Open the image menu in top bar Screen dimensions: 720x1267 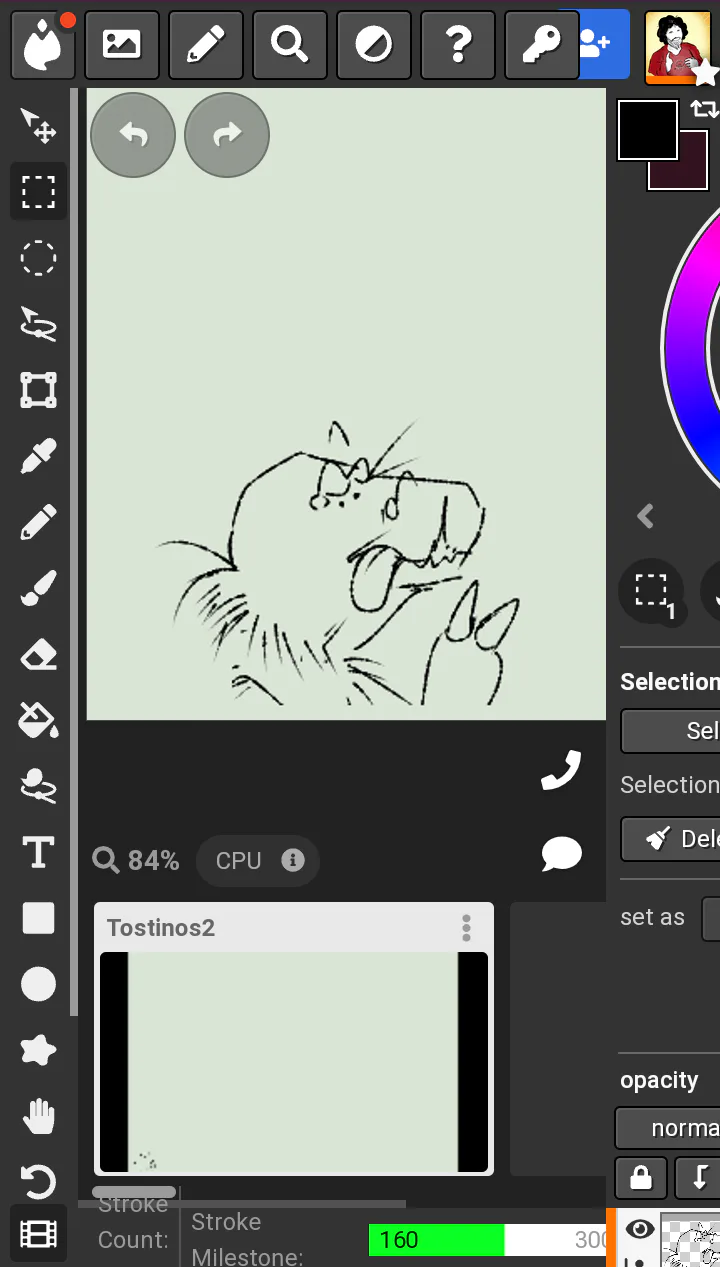click(122, 45)
